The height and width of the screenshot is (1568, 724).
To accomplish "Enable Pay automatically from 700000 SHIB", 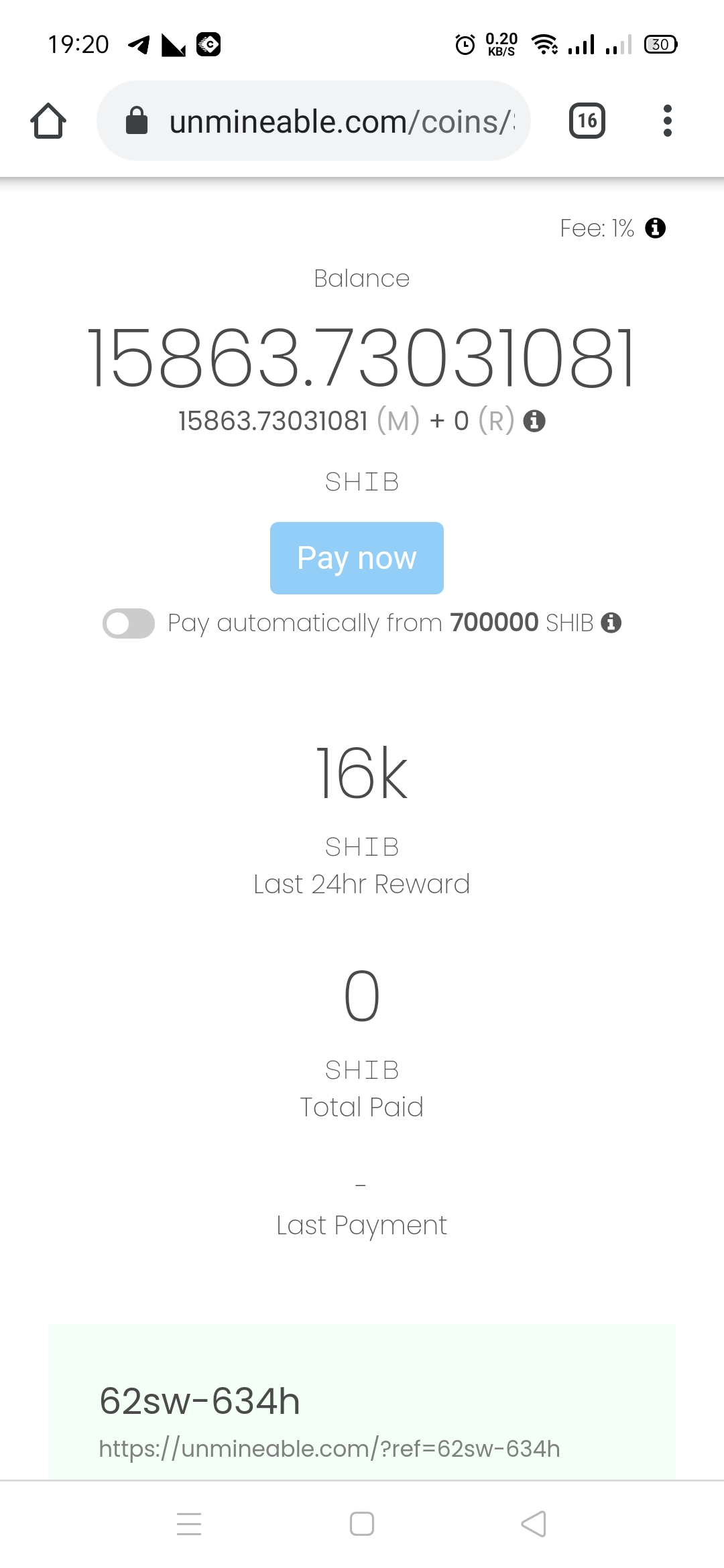I will [x=129, y=623].
